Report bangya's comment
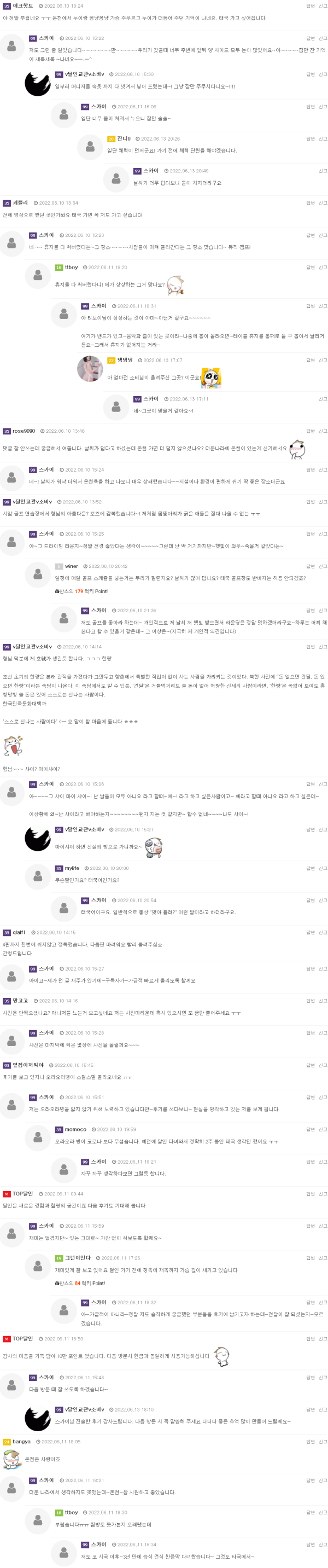328x1568 pixels. point(323,1442)
